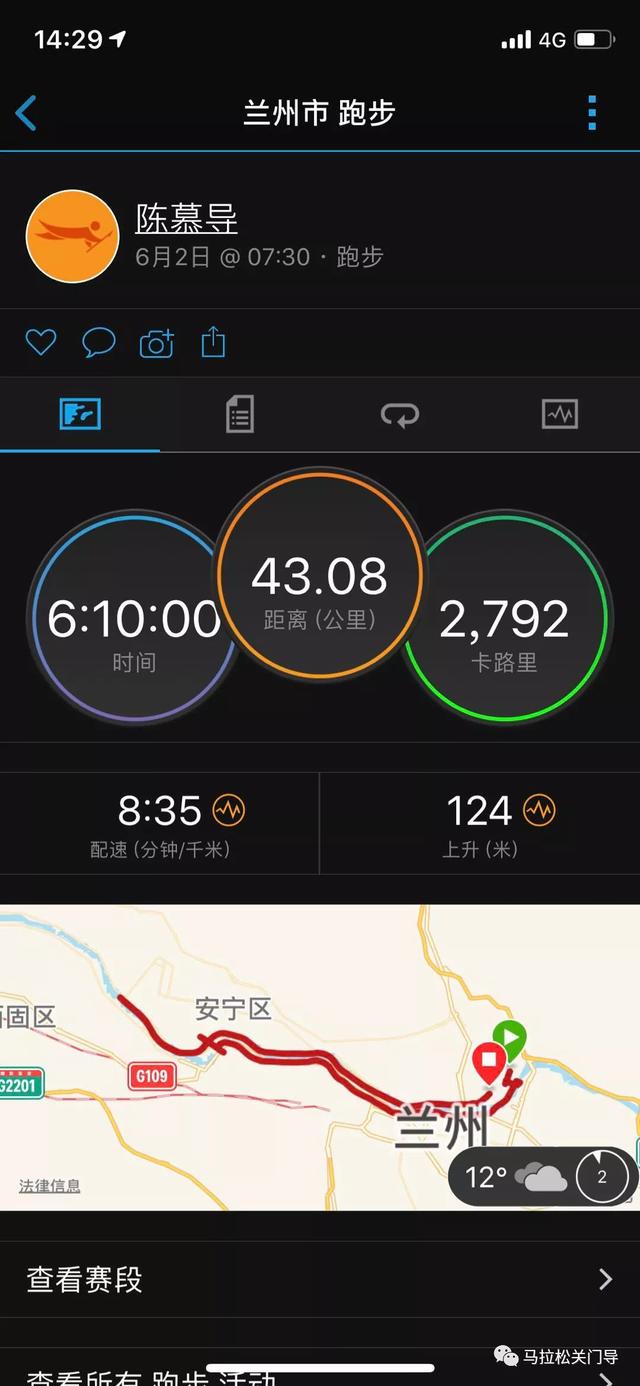Switch to the laps tab
This screenshot has width=640, height=1386.
400,414
